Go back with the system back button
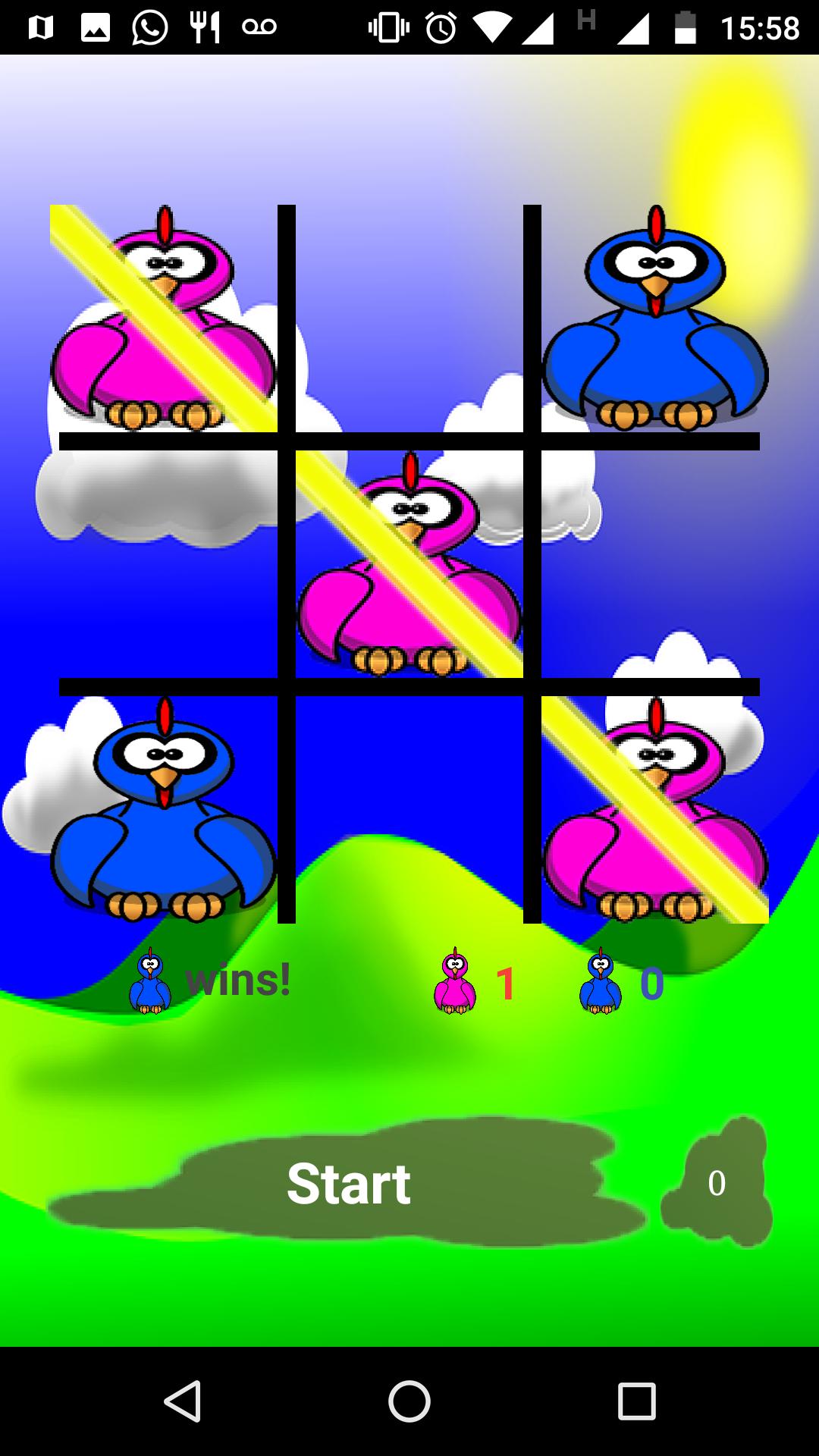The image size is (819, 1456). tap(183, 1401)
